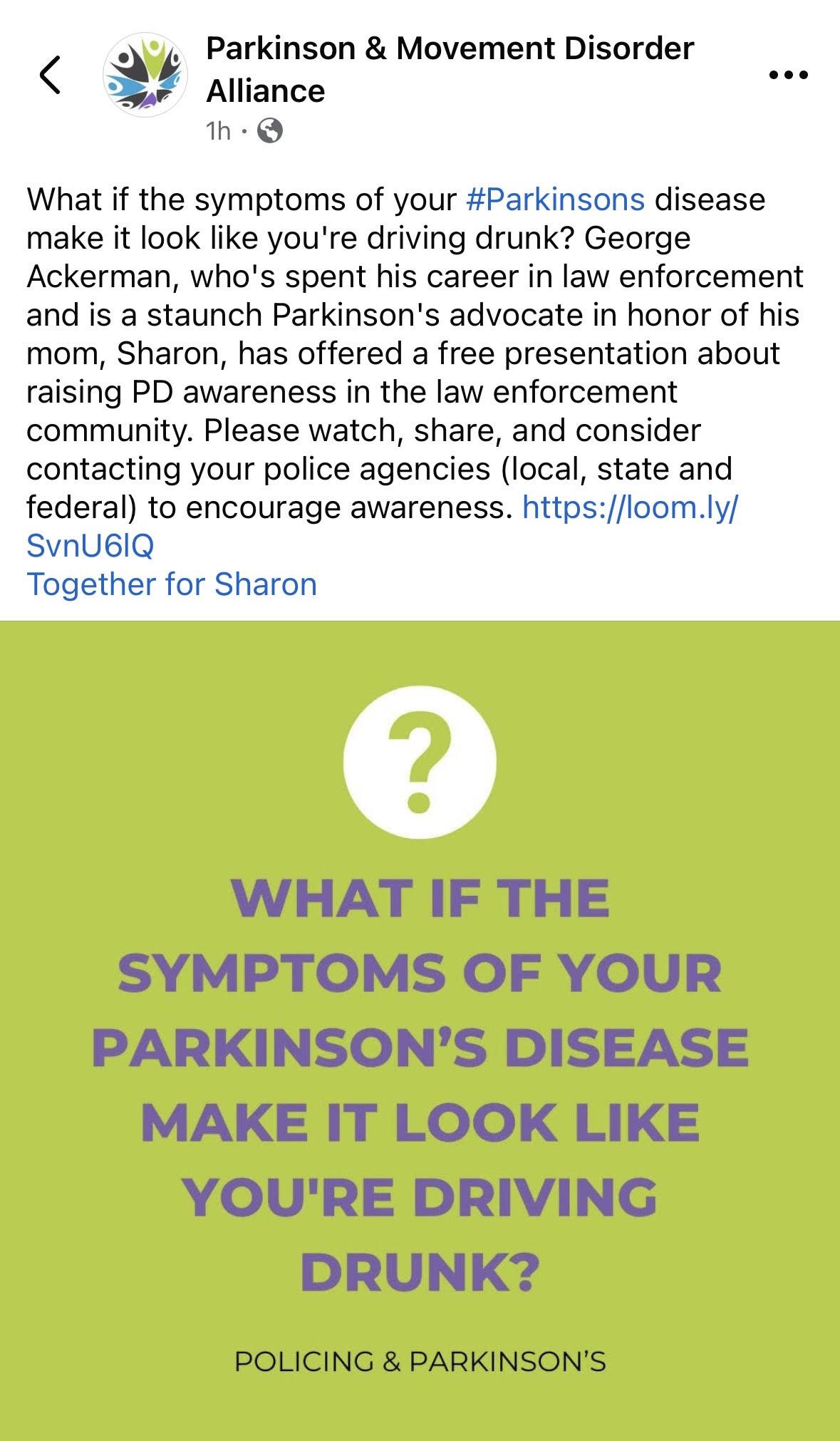Tap the globe icon for post privacy
Viewport: 840px width, 1441px height.
point(269,130)
